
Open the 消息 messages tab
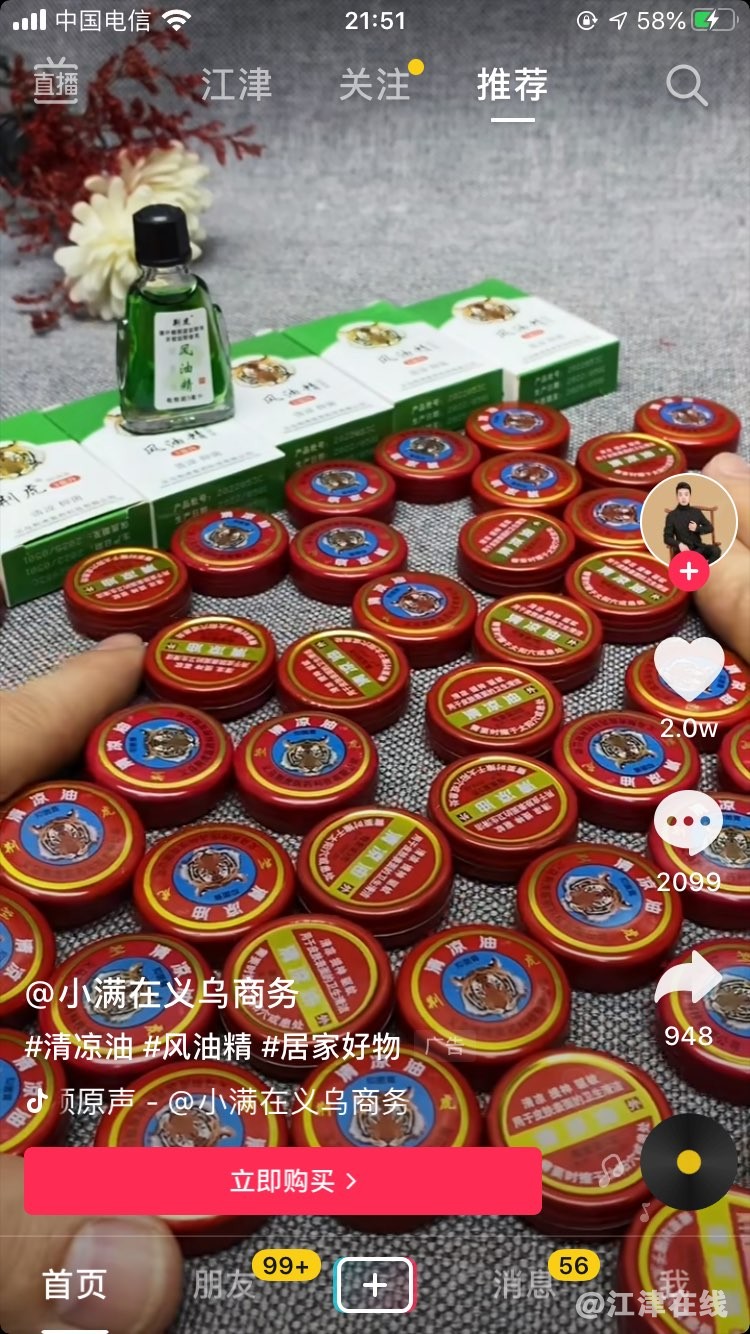523,1285
